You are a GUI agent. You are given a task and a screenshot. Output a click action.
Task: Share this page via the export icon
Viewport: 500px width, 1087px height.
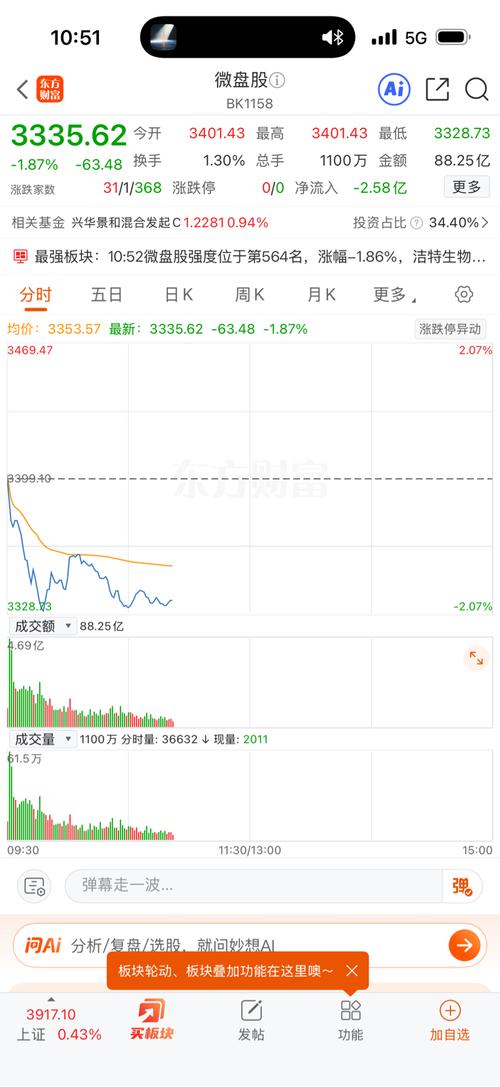coord(437,89)
